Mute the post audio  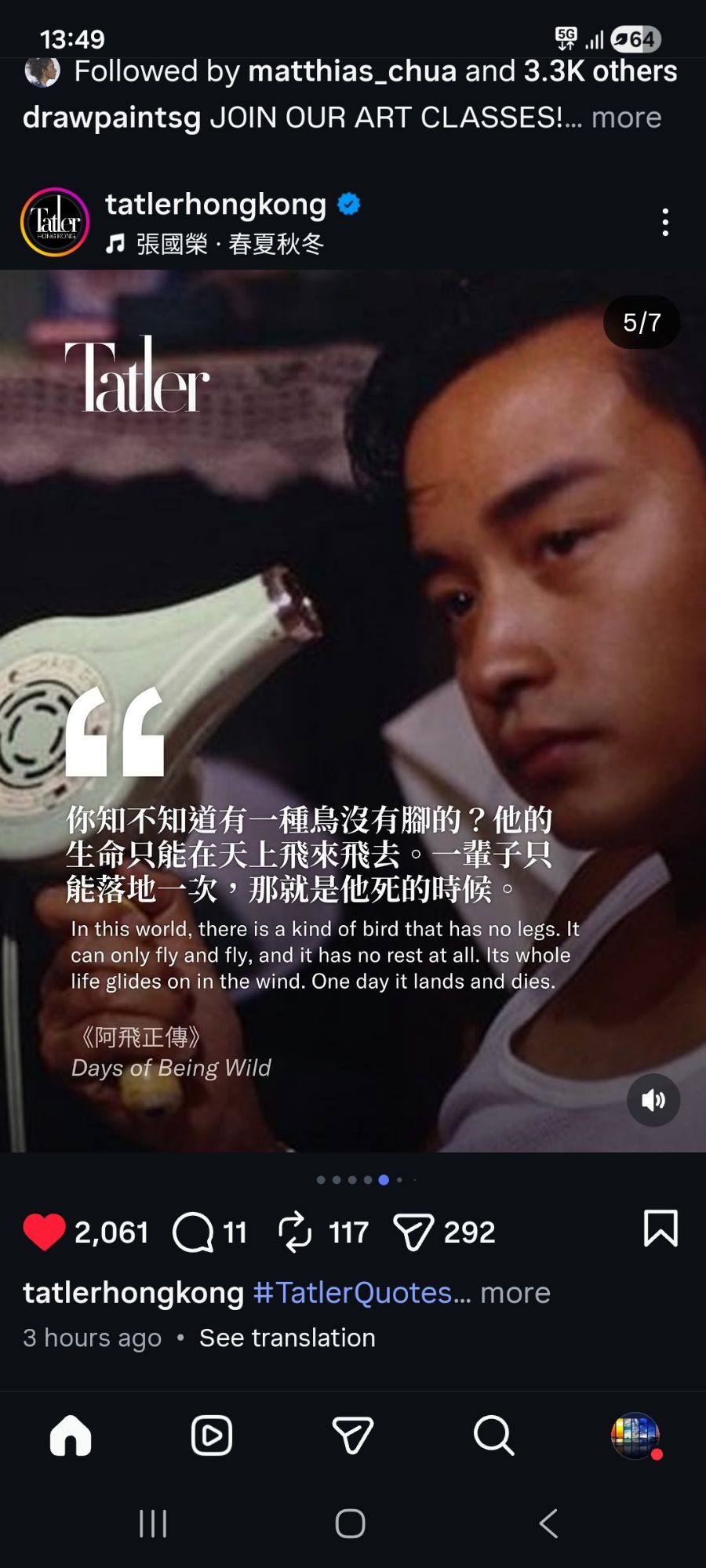653,1100
